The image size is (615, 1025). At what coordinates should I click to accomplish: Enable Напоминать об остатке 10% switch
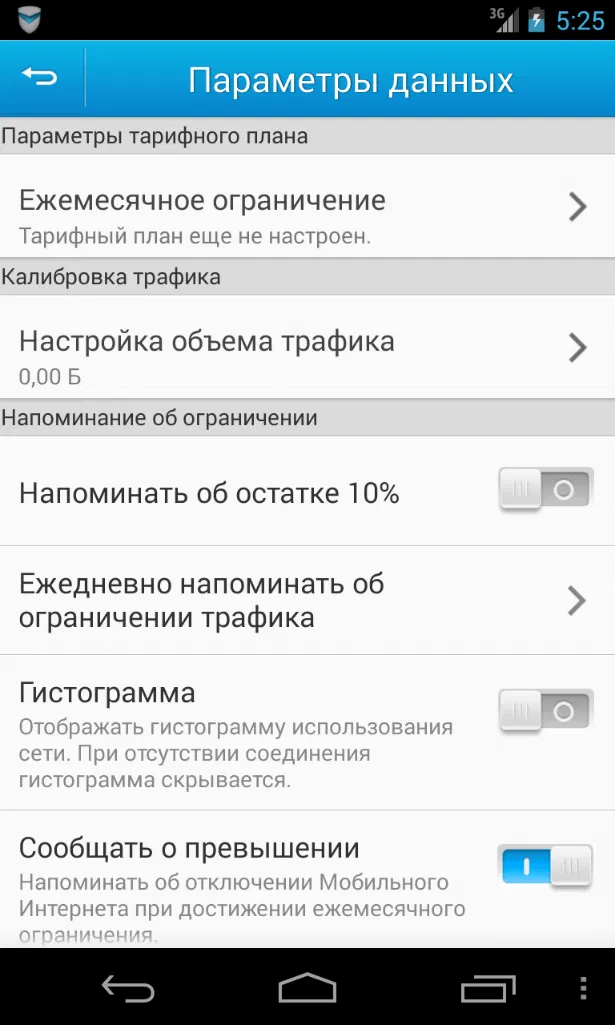click(x=545, y=490)
